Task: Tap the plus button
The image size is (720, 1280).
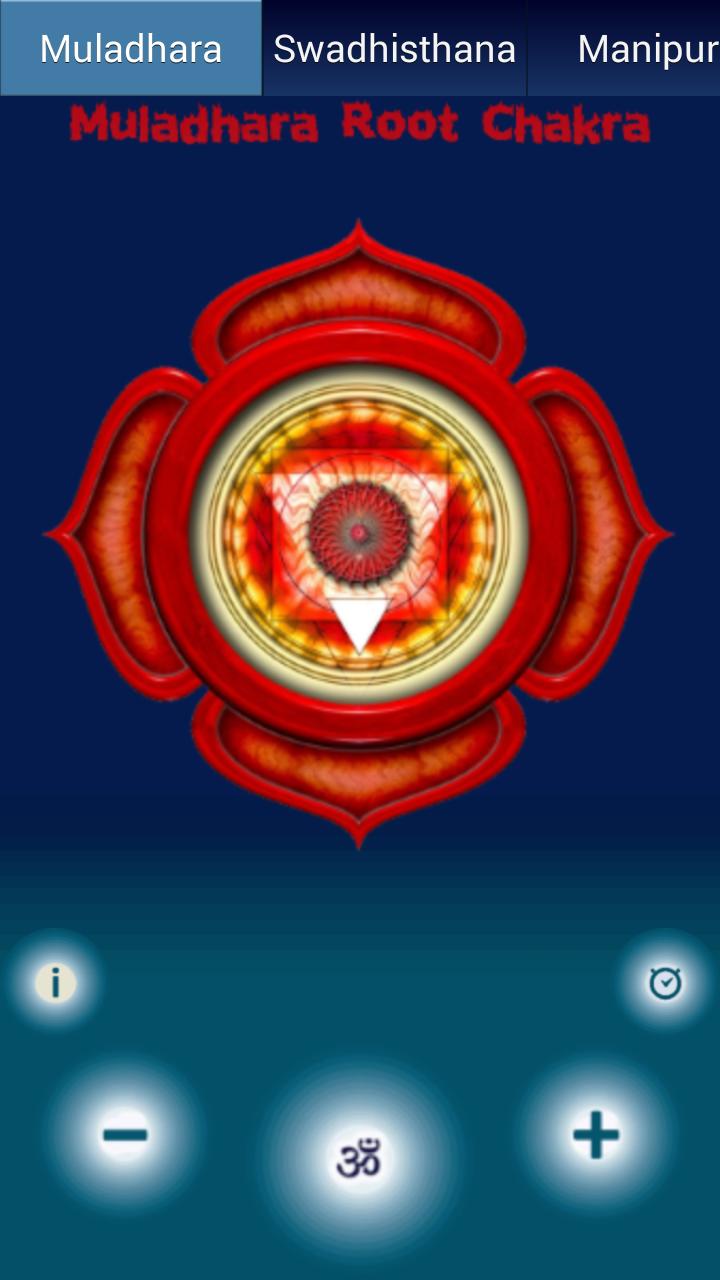Action: [x=596, y=1134]
